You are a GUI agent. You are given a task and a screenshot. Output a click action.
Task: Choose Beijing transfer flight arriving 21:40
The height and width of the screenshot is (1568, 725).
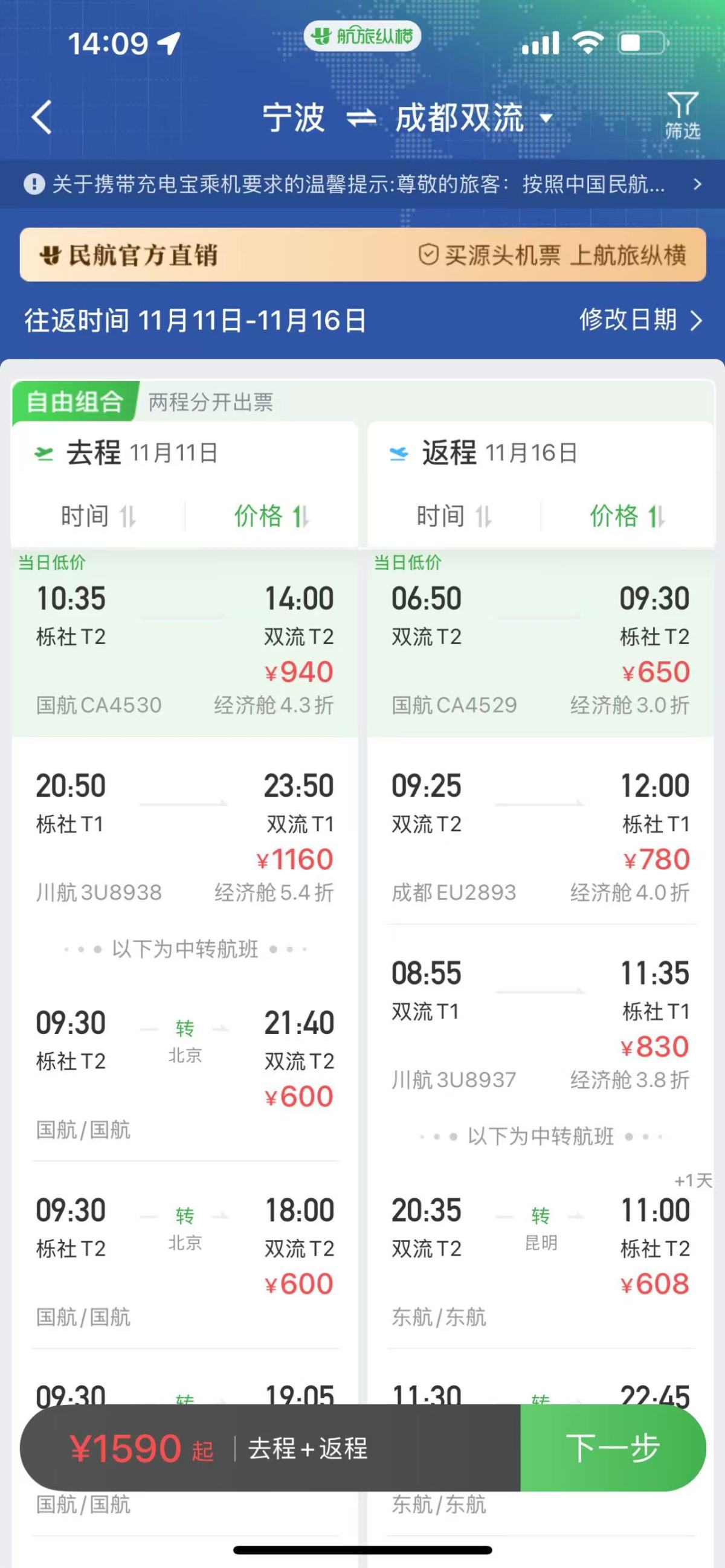184,1072
